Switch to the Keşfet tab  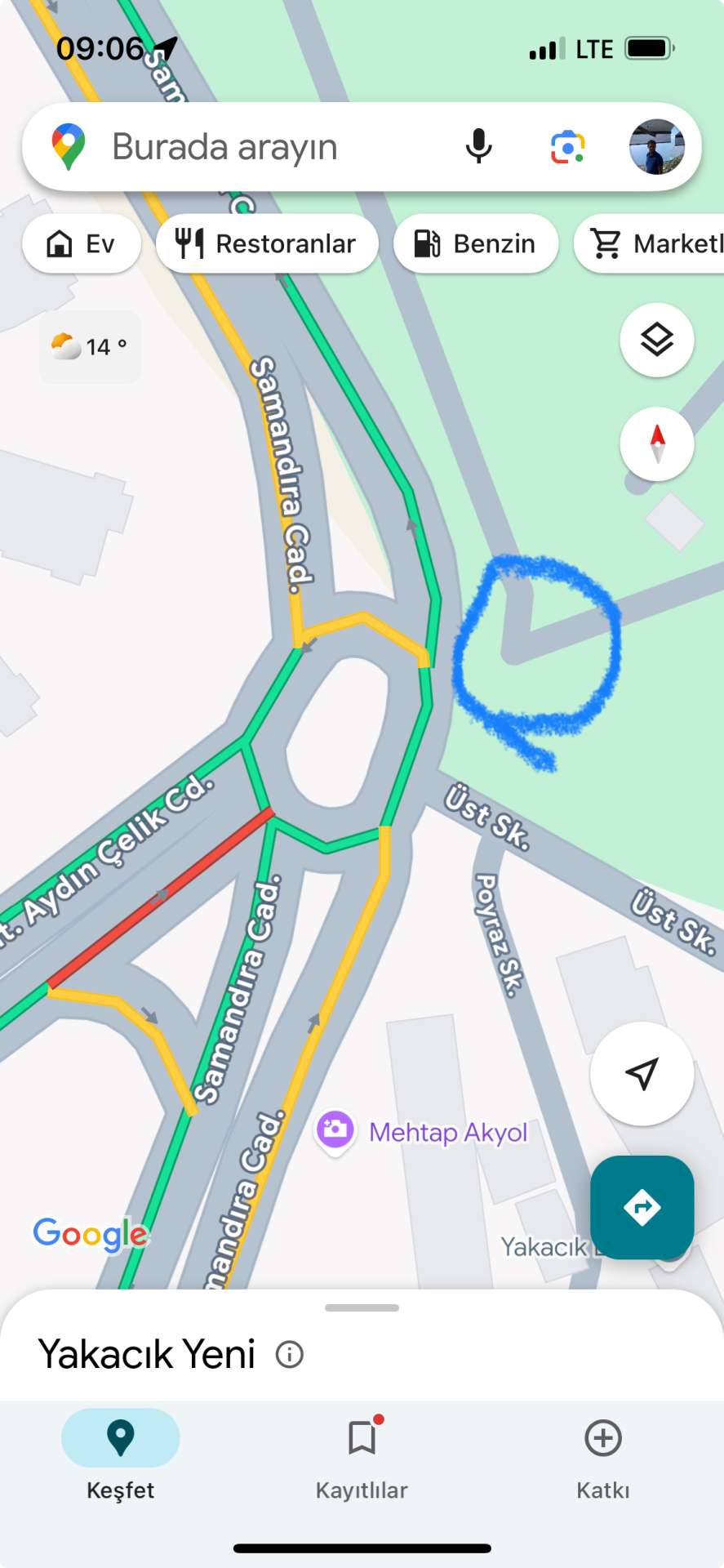(121, 1455)
